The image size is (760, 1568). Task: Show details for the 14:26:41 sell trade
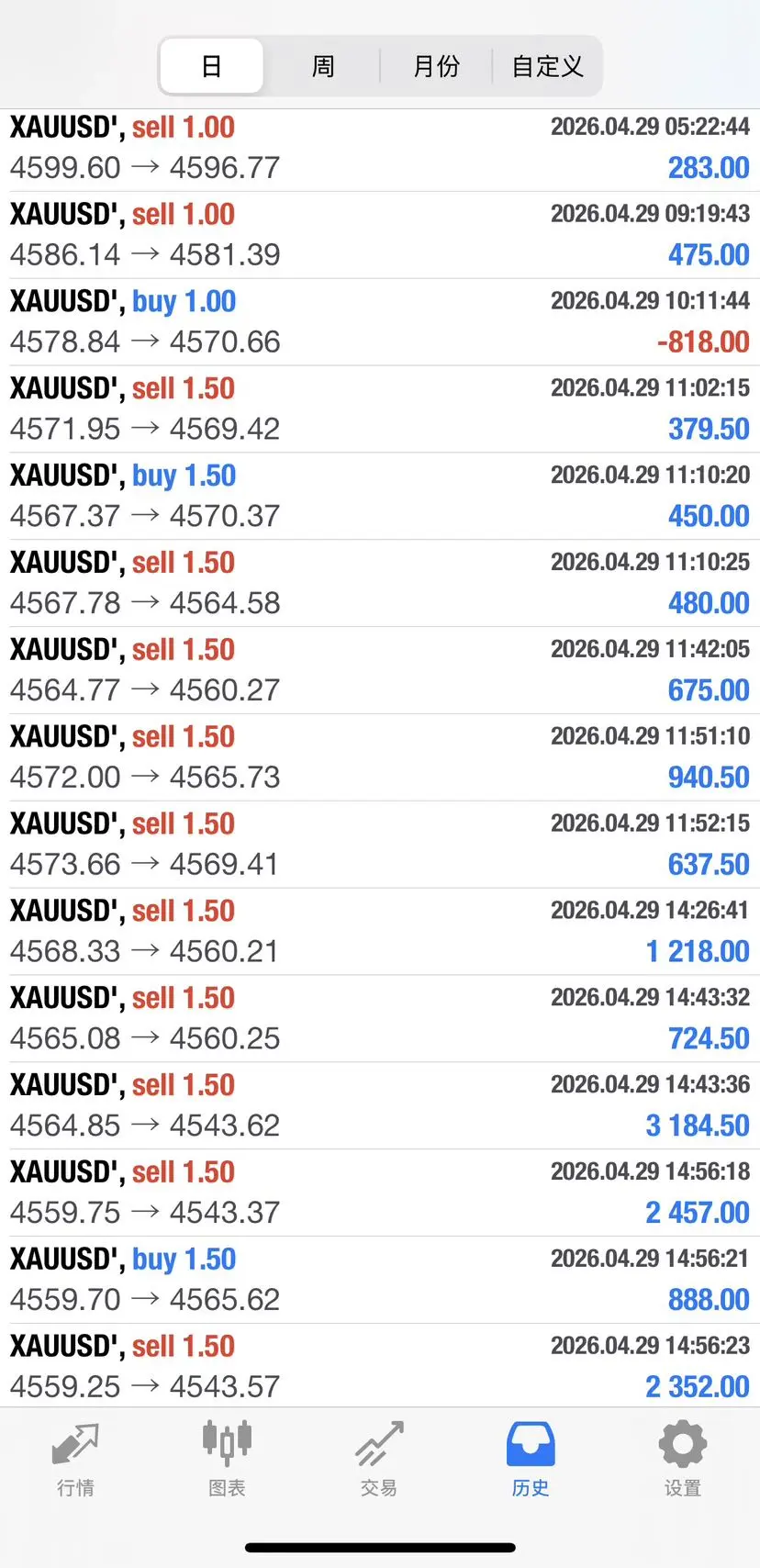point(380,931)
